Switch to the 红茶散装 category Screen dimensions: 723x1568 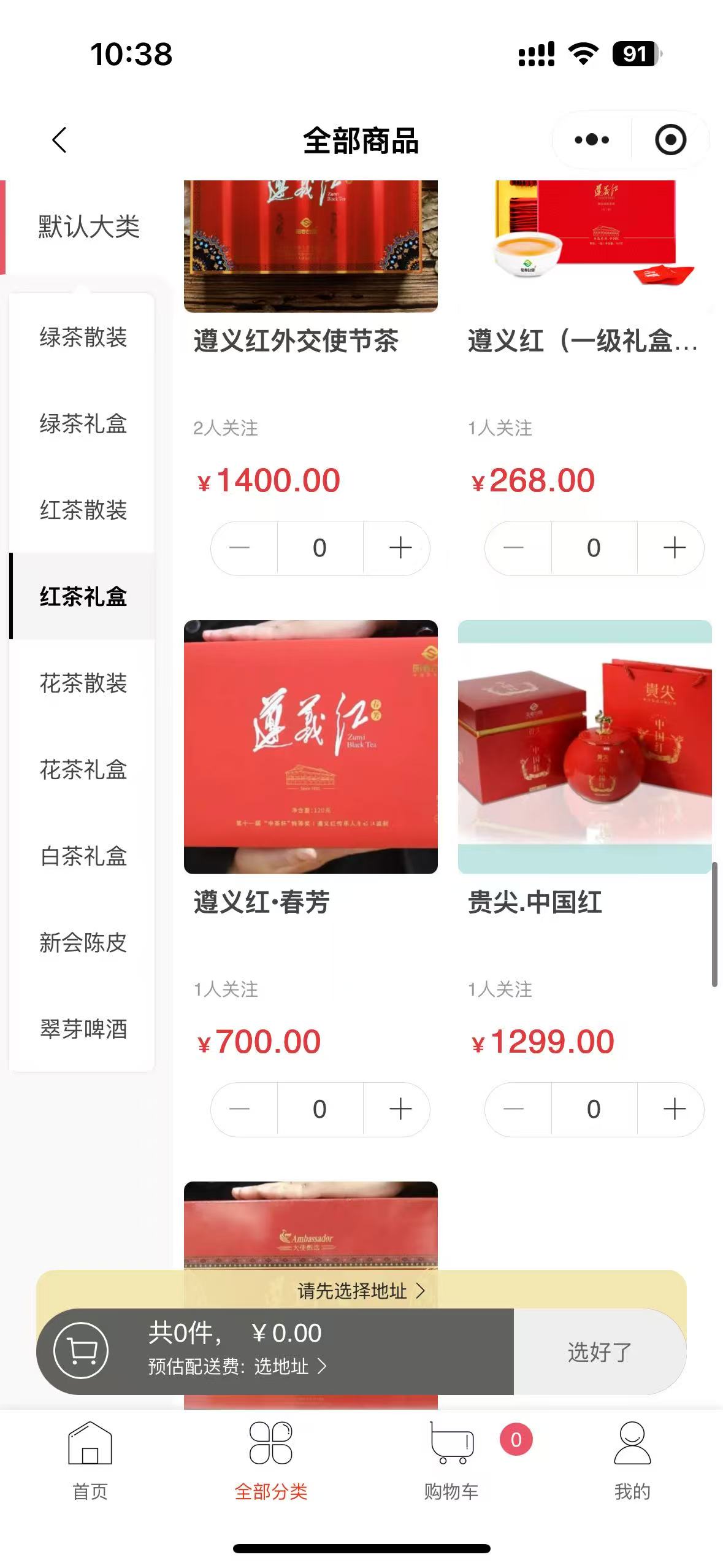click(x=83, y=510)
